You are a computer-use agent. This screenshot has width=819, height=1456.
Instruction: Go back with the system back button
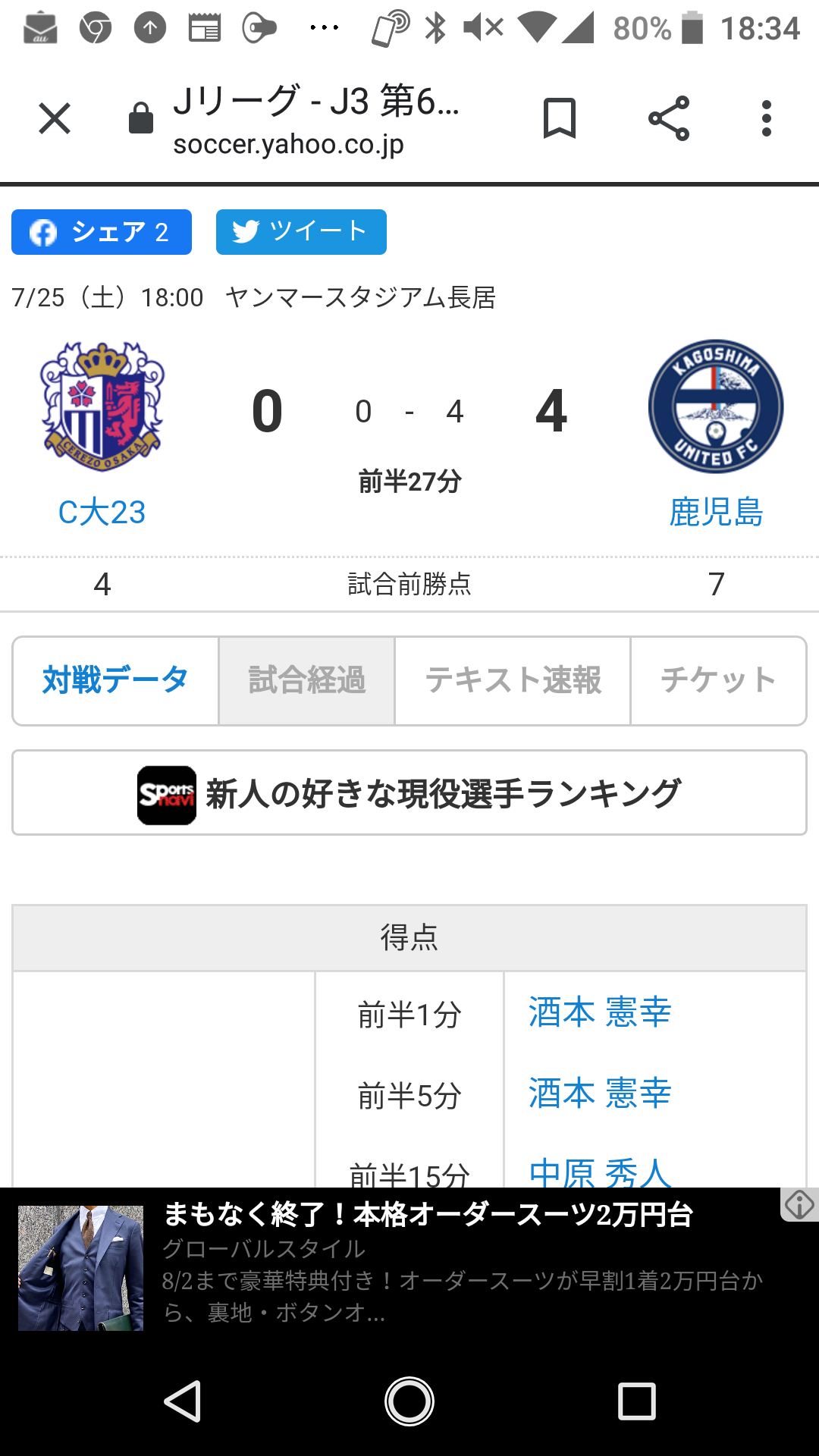tap(183, 1401)
